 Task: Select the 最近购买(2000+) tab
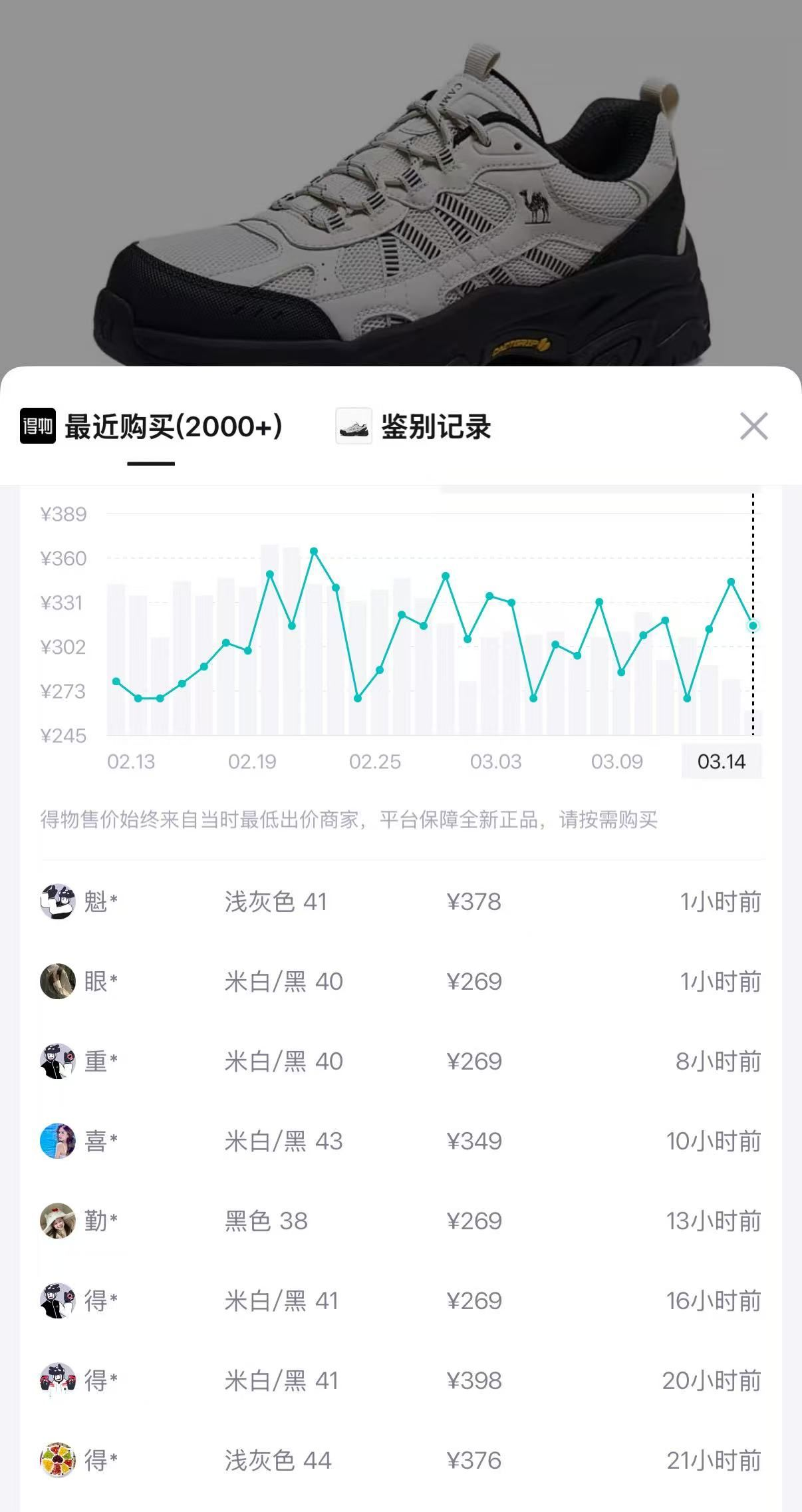click(x=173, y=426)
